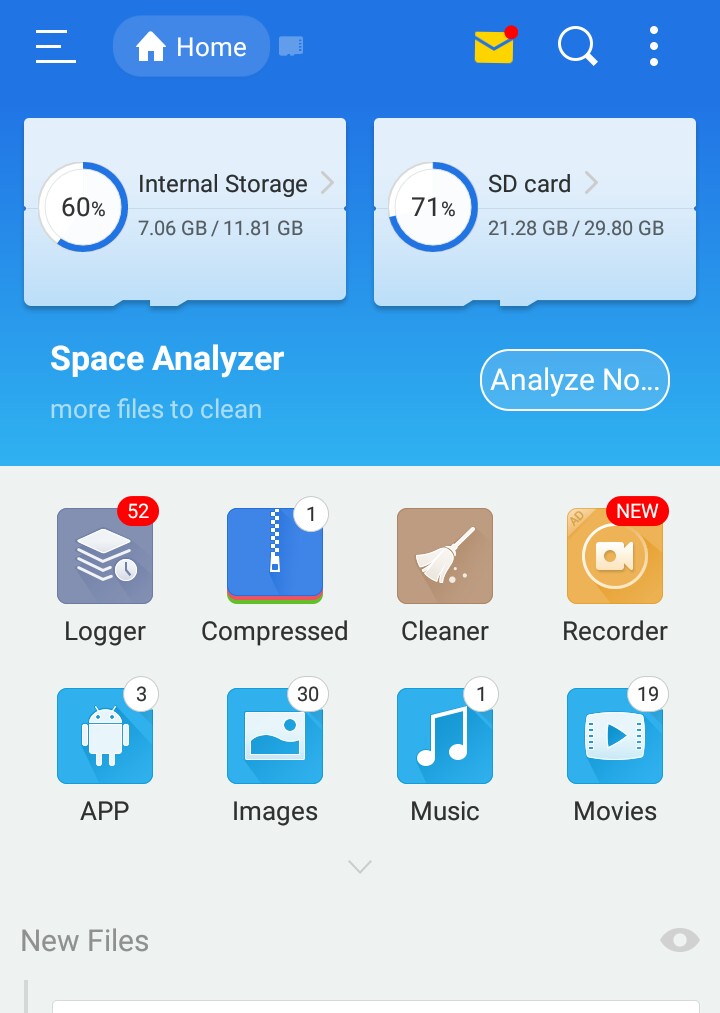This screenshot has width=720, height=1013.
Task: Open Internal Storage card
Action: click(x=185, y=208)
